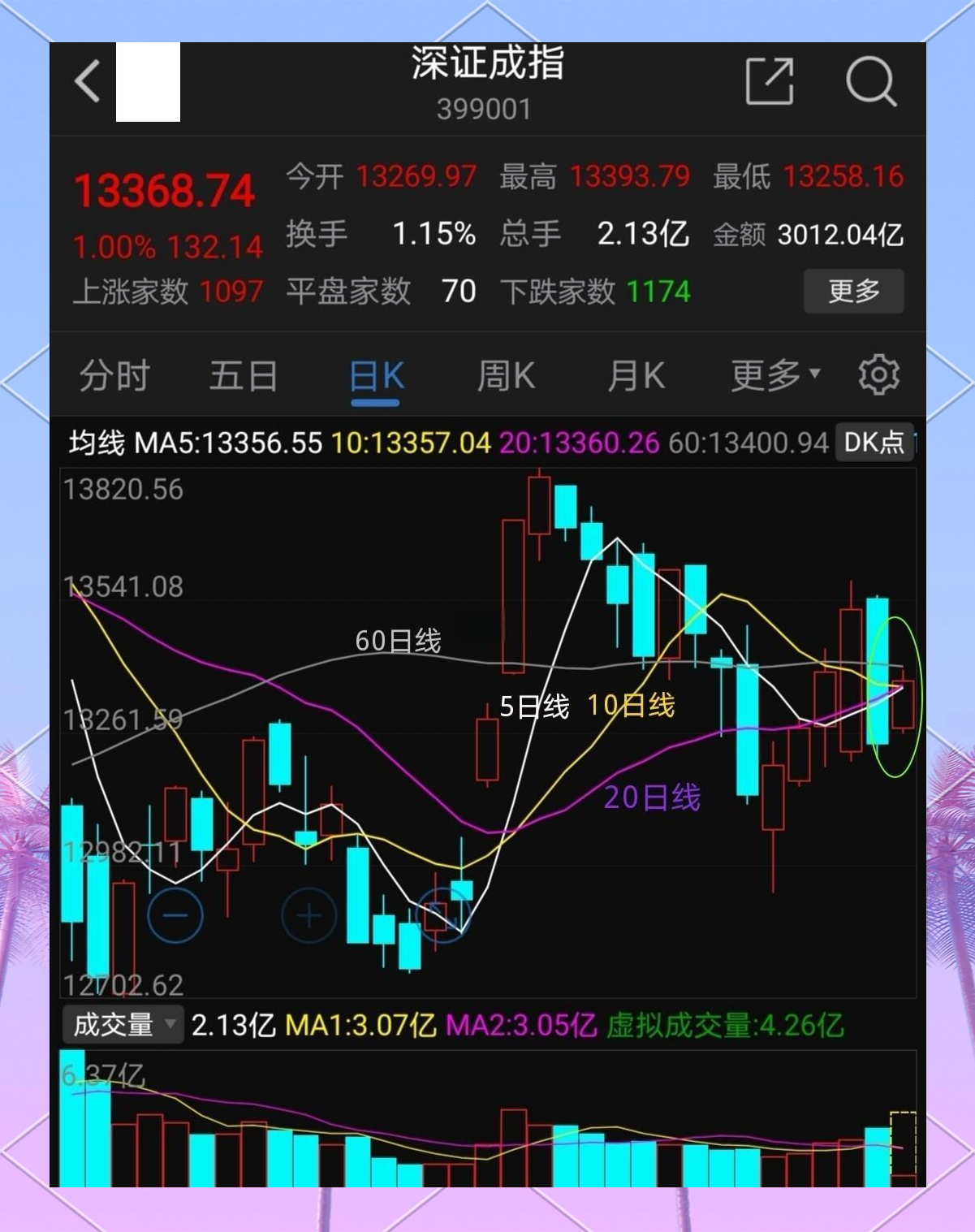Select the MA5 value in the averages bar

pos(231,442)
